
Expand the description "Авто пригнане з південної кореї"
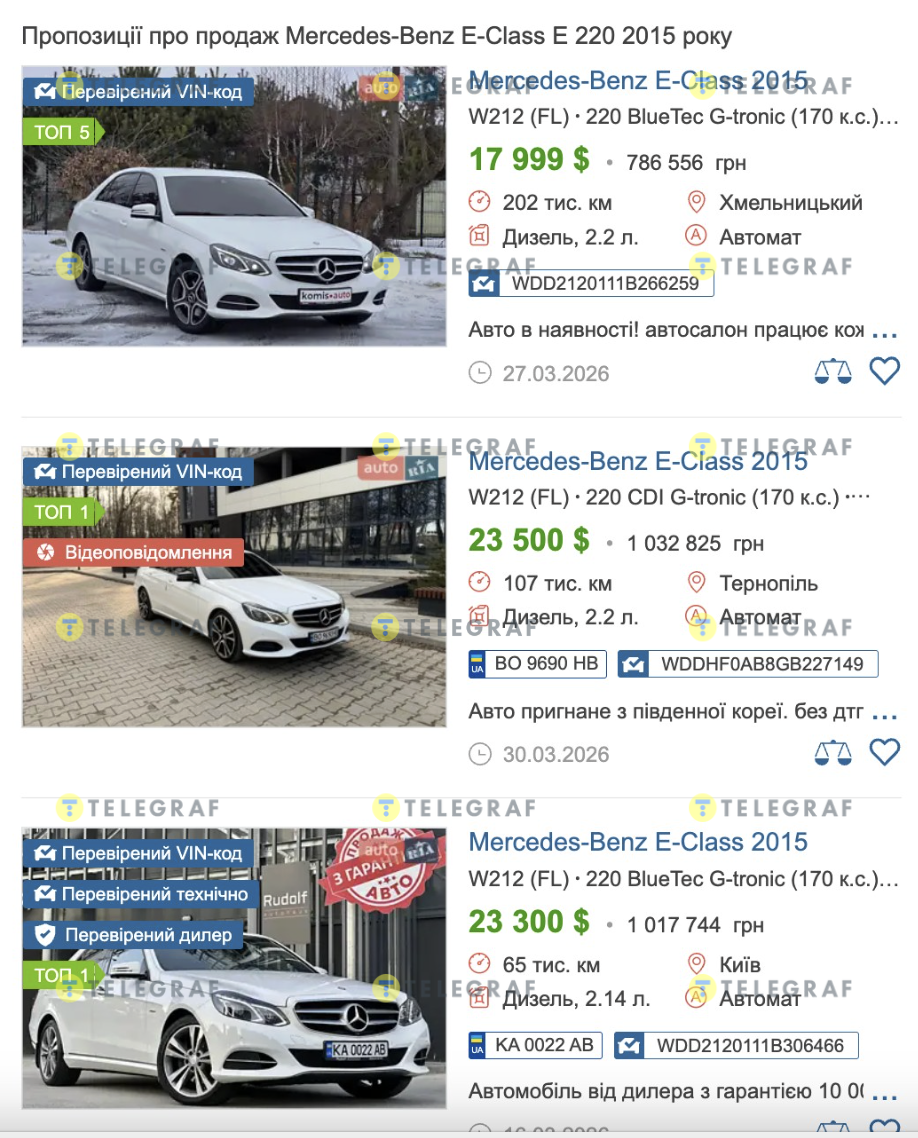pos(884,713)
